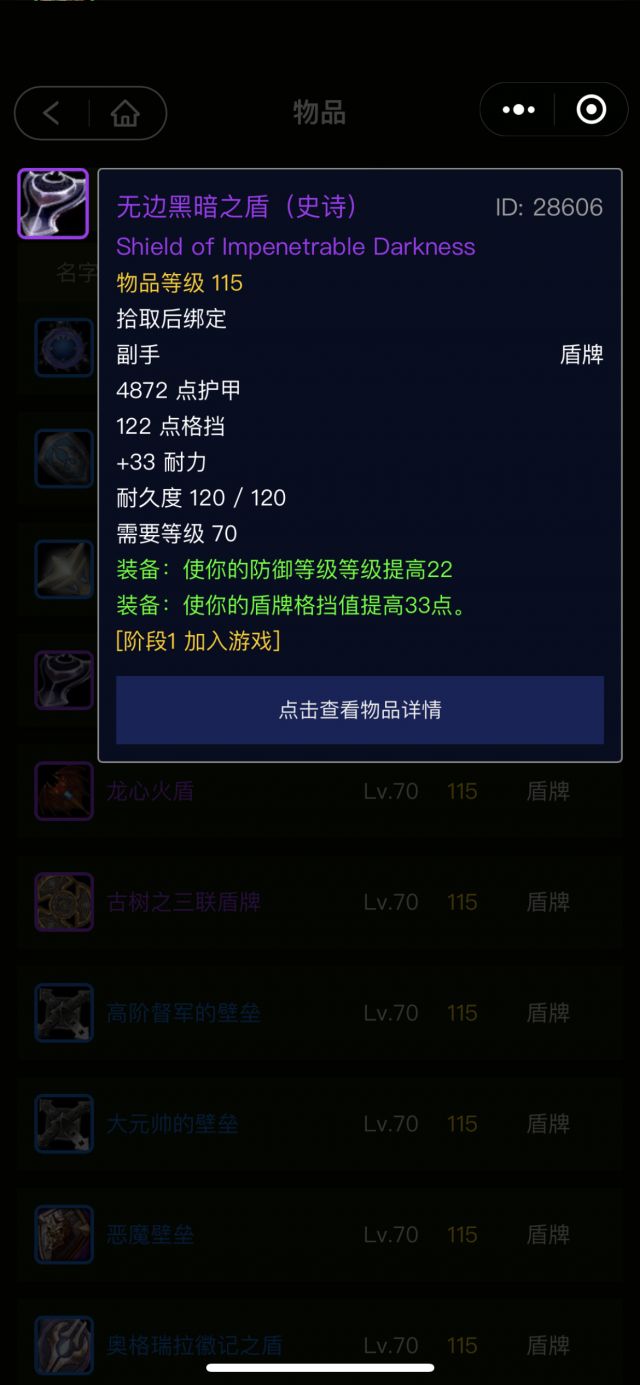The width and height of the screenshot is (640, 1385).
Task: Tap 点击查看物品详情 to view item details
Action: pyautogui.click(x=360, y=710)
